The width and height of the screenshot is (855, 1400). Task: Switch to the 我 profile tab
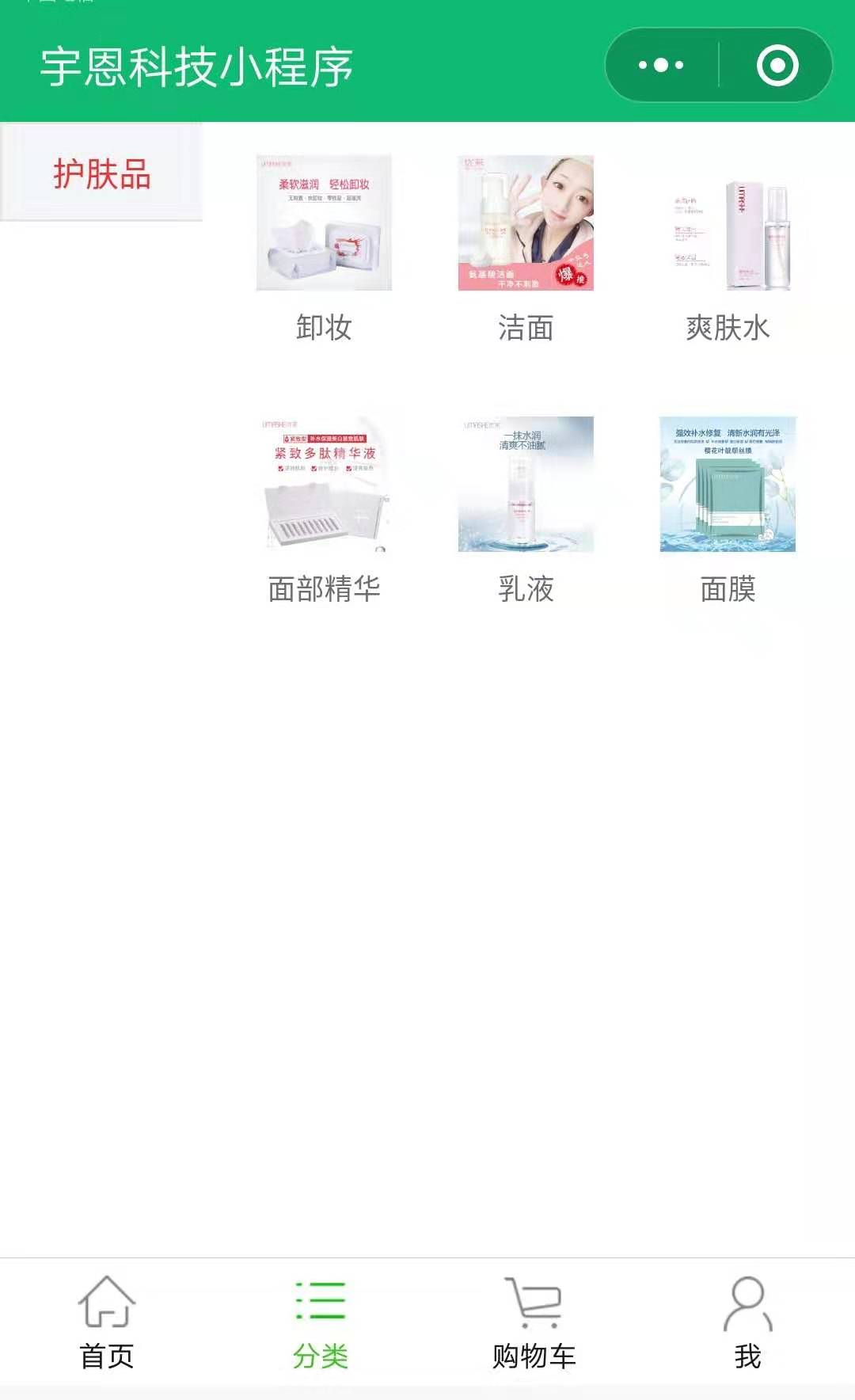[x=747, y=1322]
